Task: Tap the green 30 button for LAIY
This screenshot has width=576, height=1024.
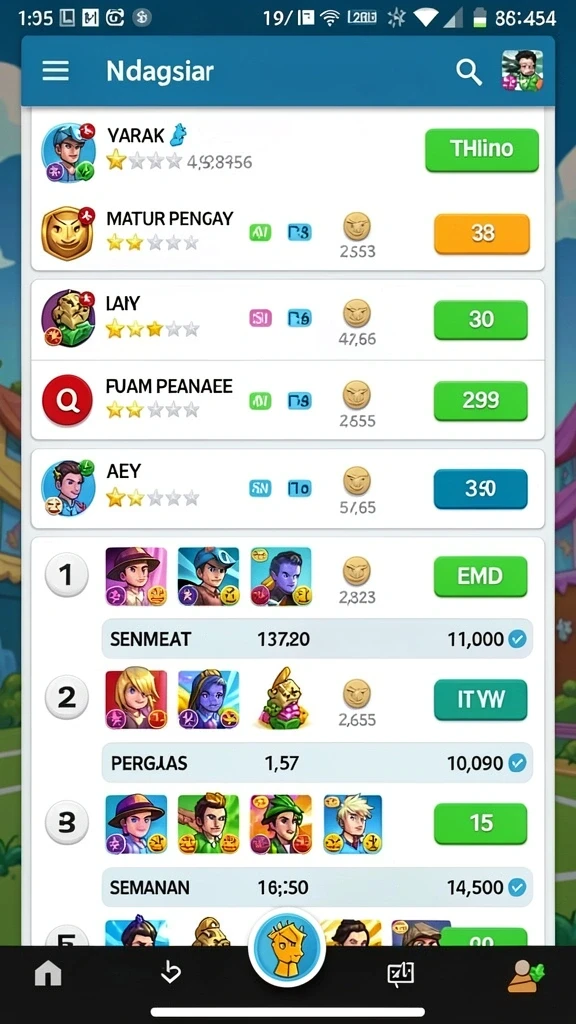Action: pos(481,319)
